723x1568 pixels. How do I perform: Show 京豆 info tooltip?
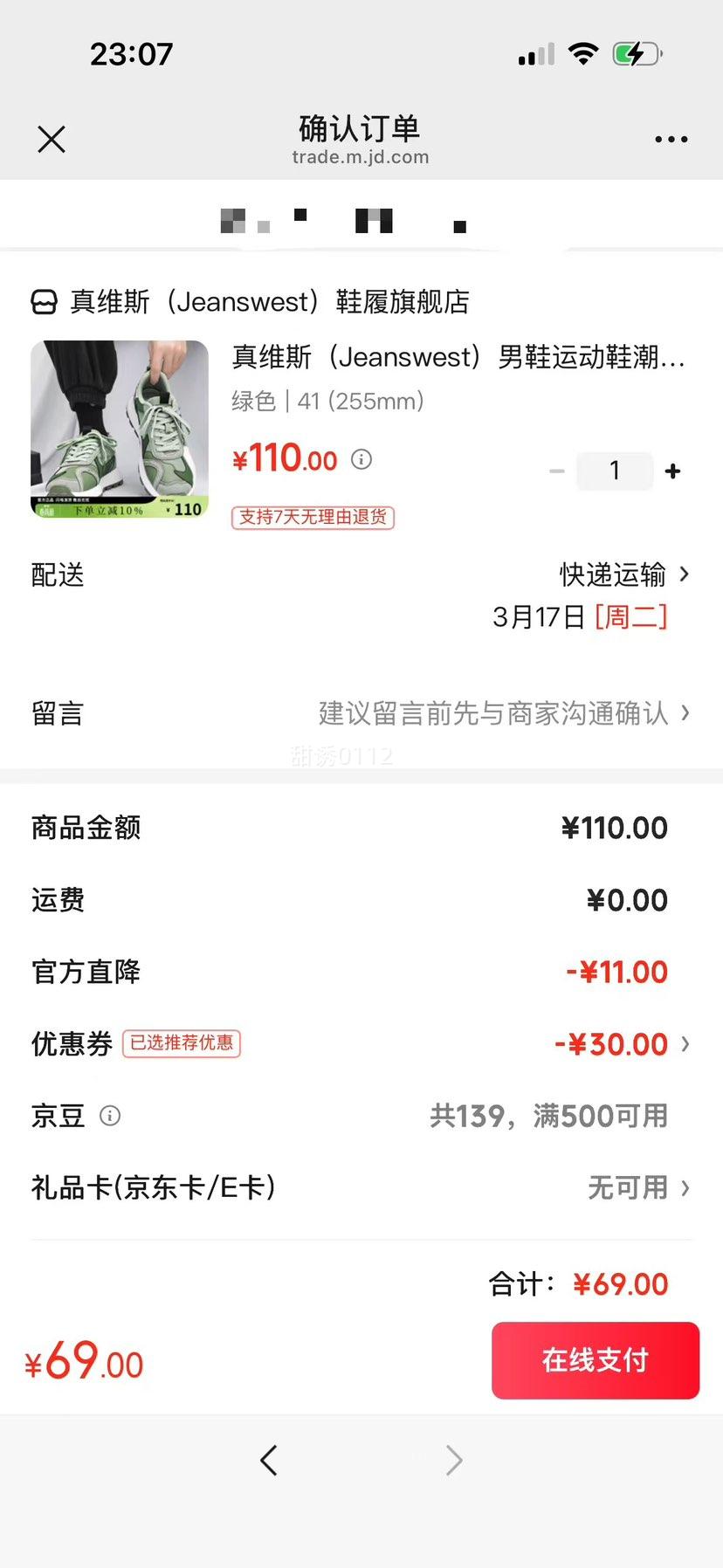[x=110, y=1116]
